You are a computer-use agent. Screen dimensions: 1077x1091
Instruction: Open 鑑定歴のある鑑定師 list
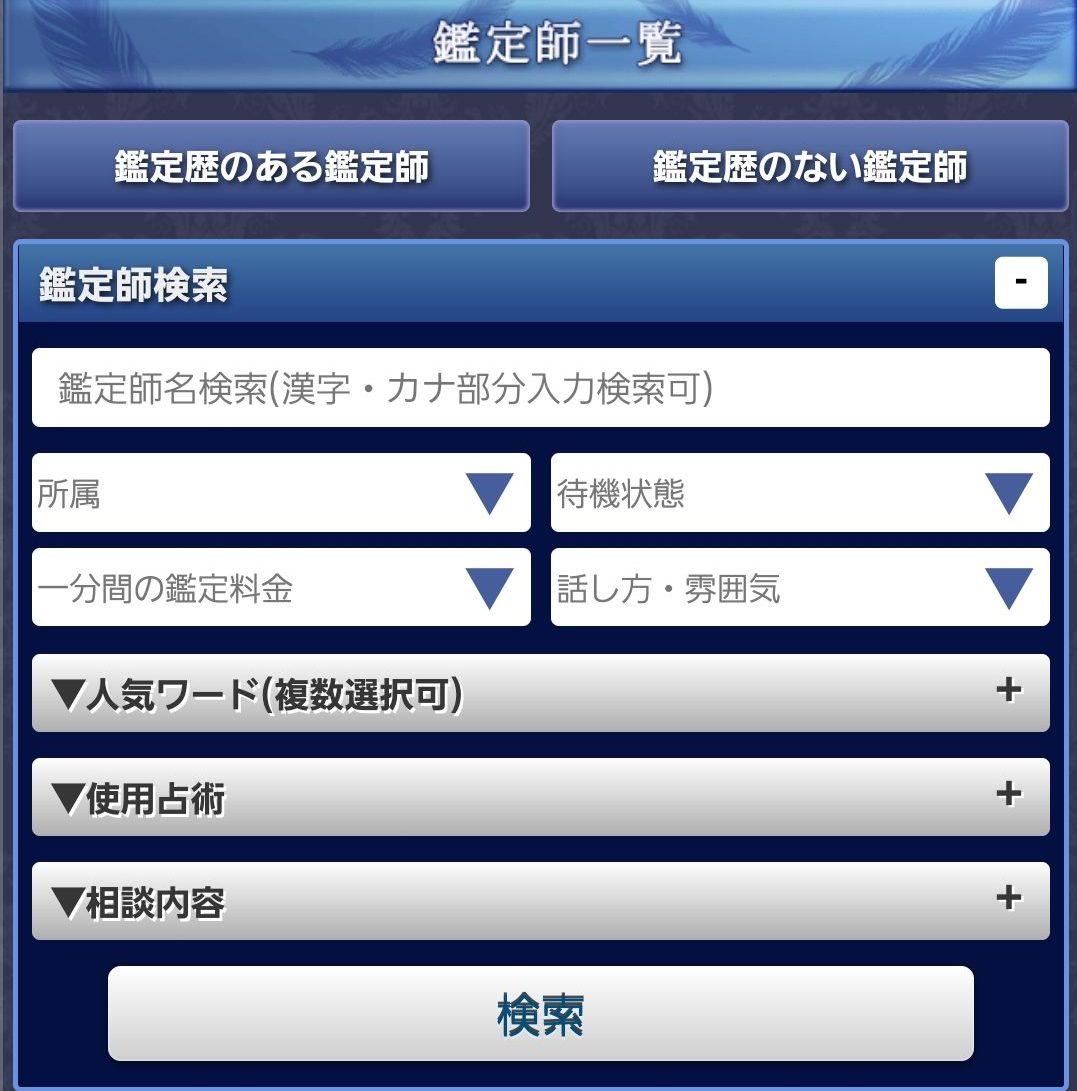pyautogui.click(x=271, y=166)
